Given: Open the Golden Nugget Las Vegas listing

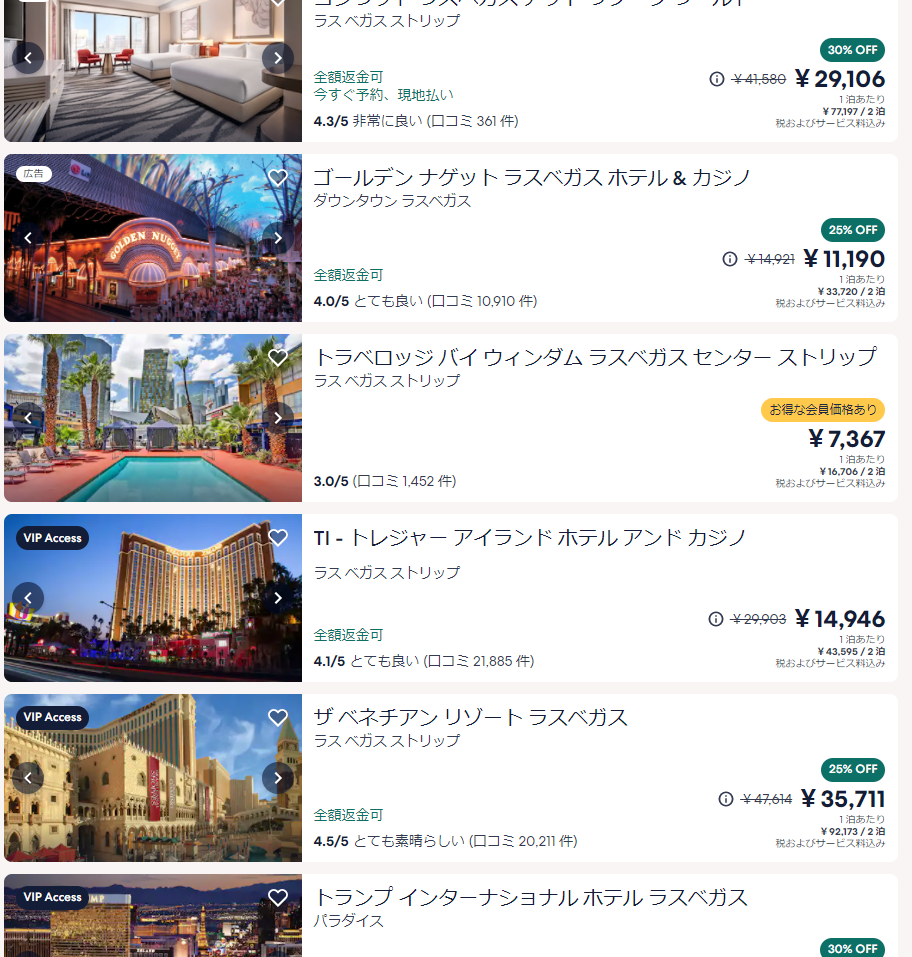Looking at the screenshot, I should 531,178.
